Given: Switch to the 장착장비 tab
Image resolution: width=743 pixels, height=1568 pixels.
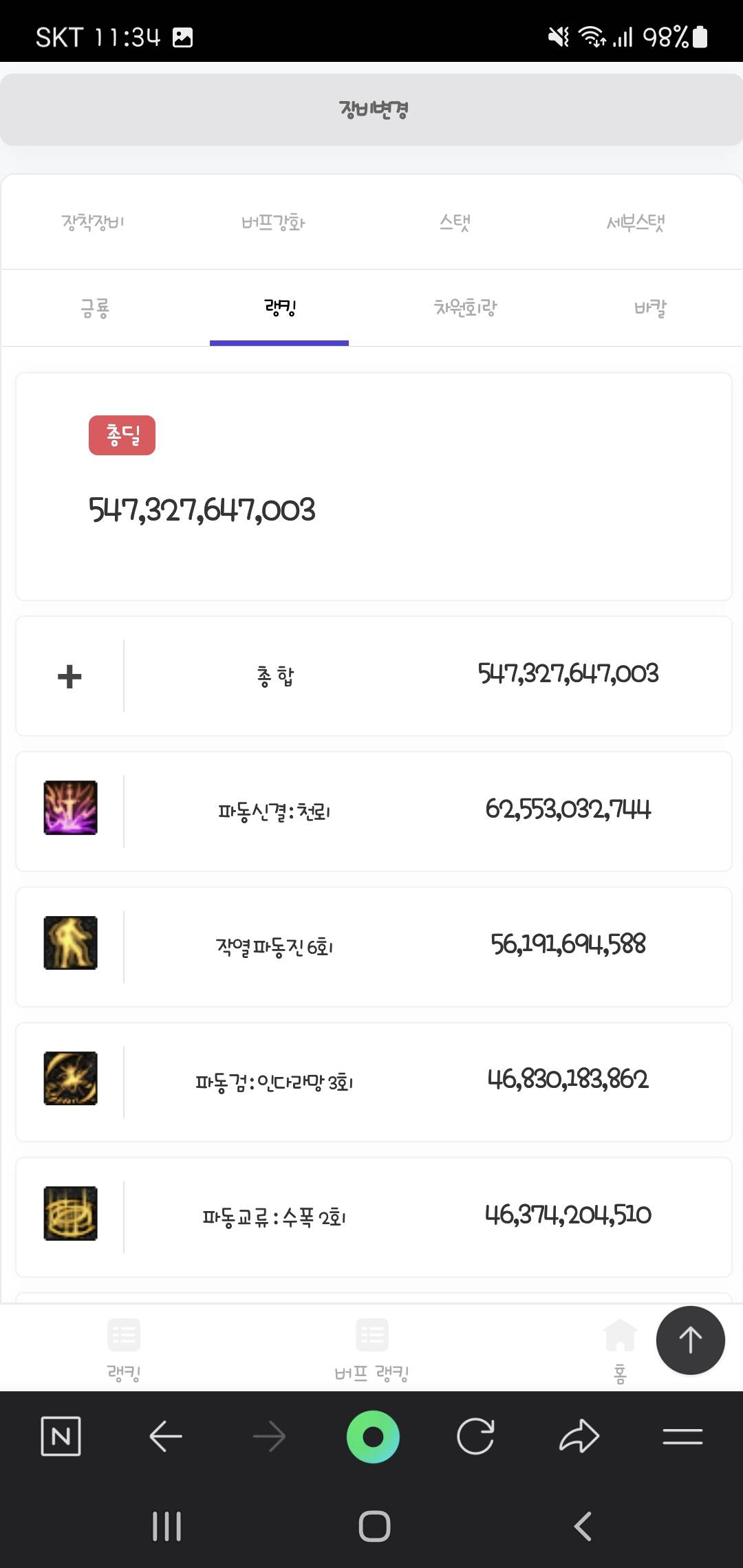Looking at the screenshot, I should (93, 222).
